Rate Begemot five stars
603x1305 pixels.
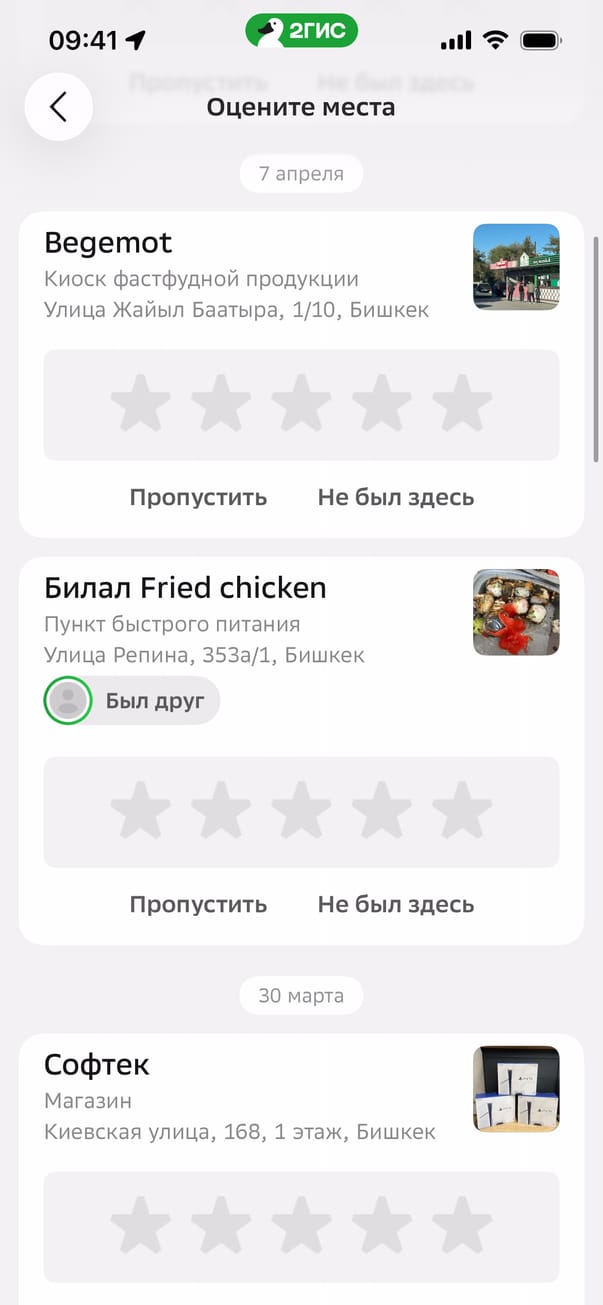coord(461,405)
